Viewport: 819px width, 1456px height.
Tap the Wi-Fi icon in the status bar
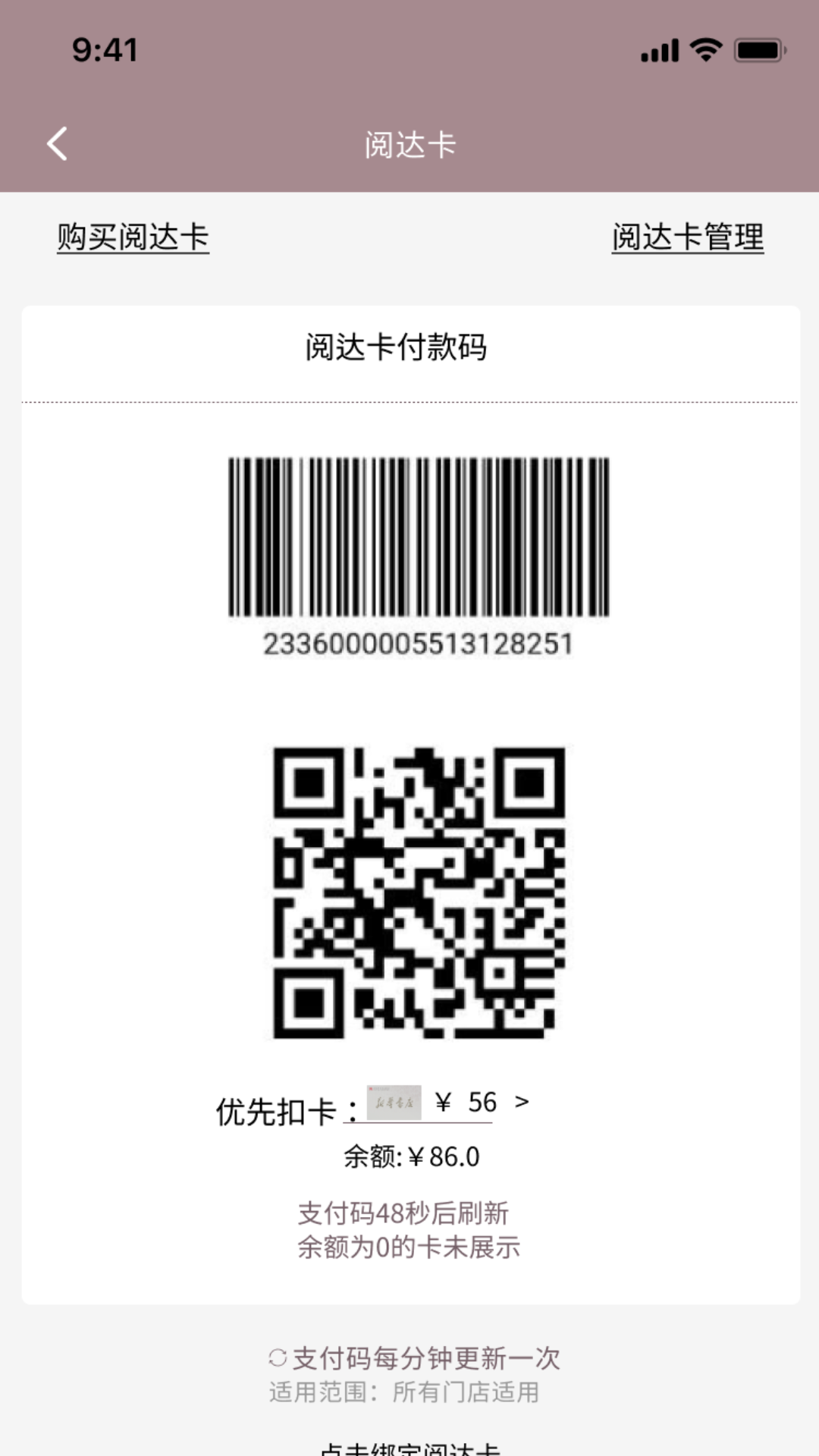click(x=704, y=49)
